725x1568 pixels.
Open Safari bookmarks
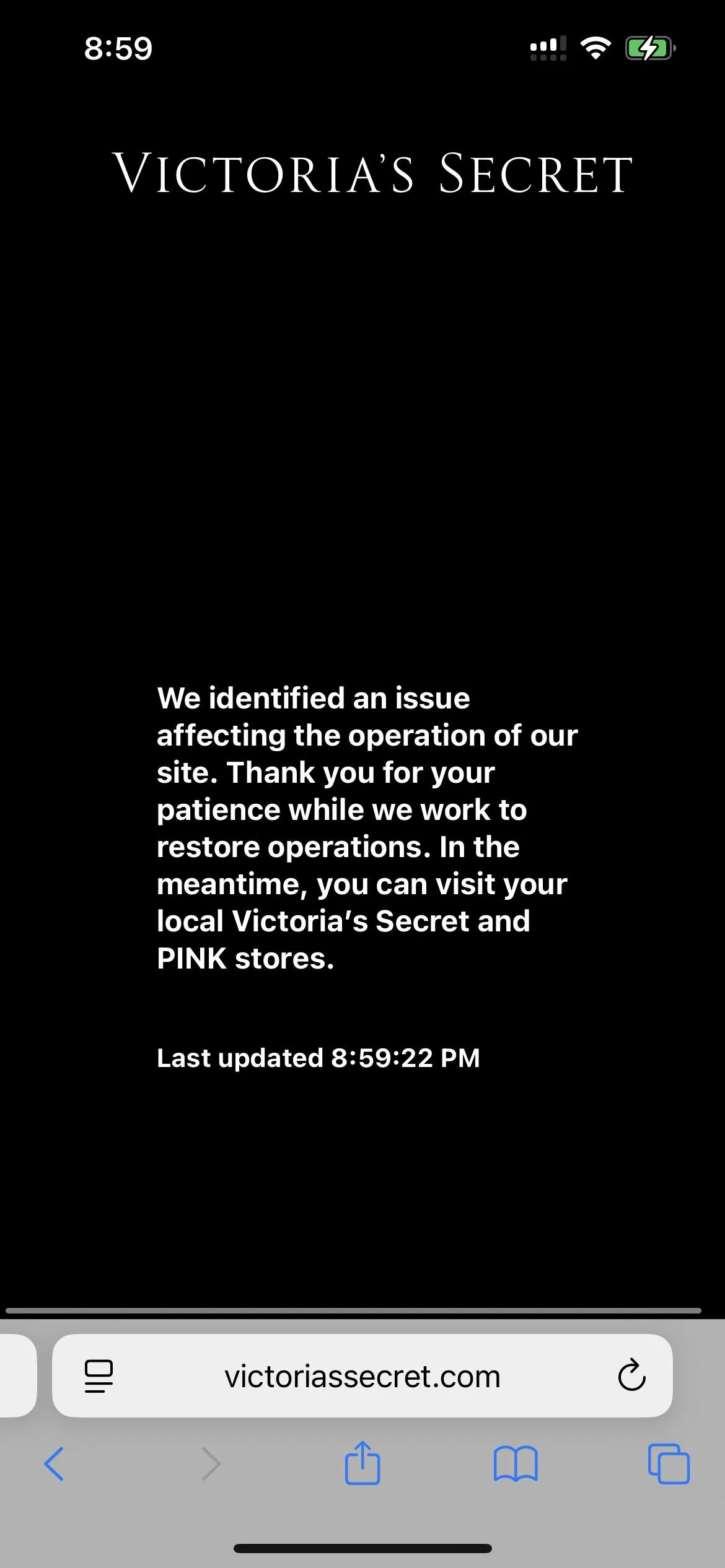point(516,1464)
